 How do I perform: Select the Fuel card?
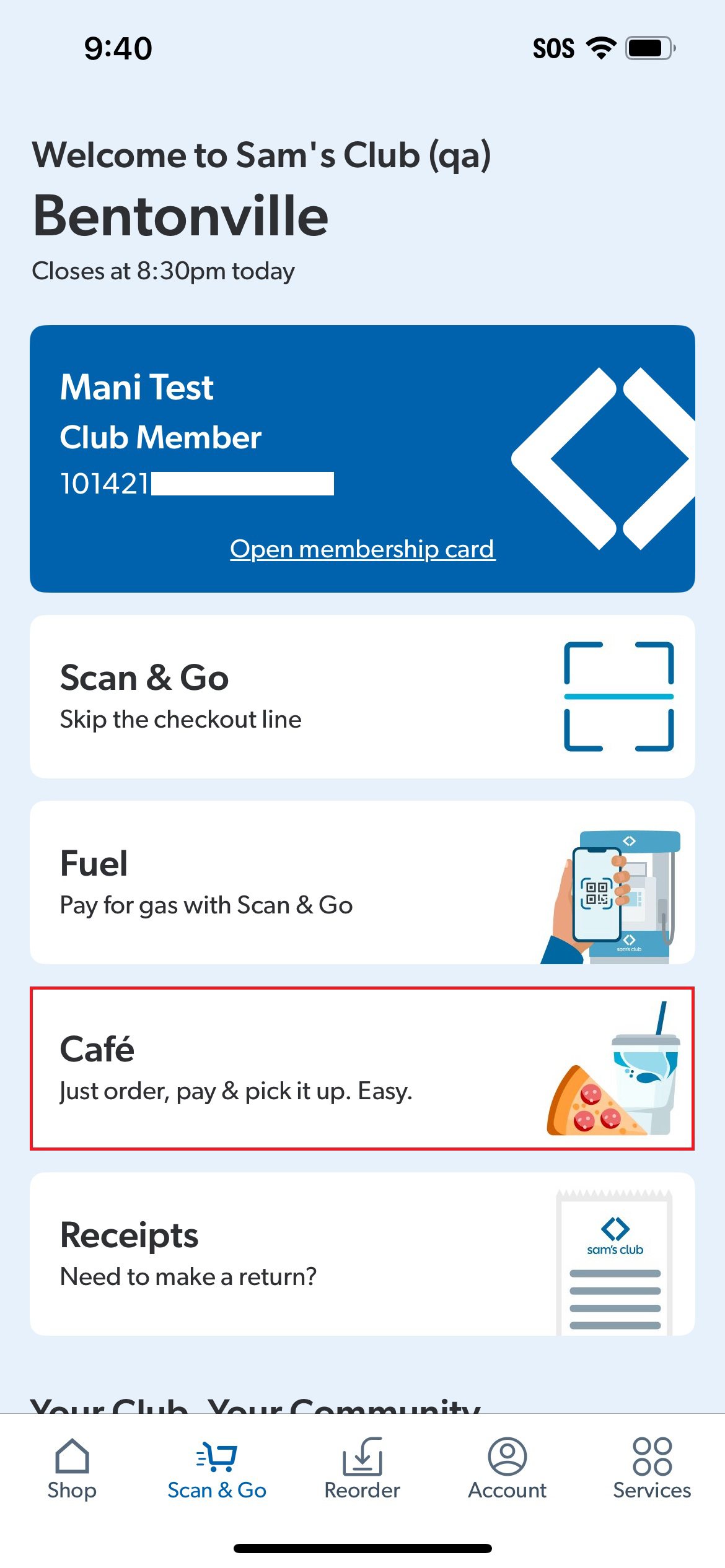362,882
